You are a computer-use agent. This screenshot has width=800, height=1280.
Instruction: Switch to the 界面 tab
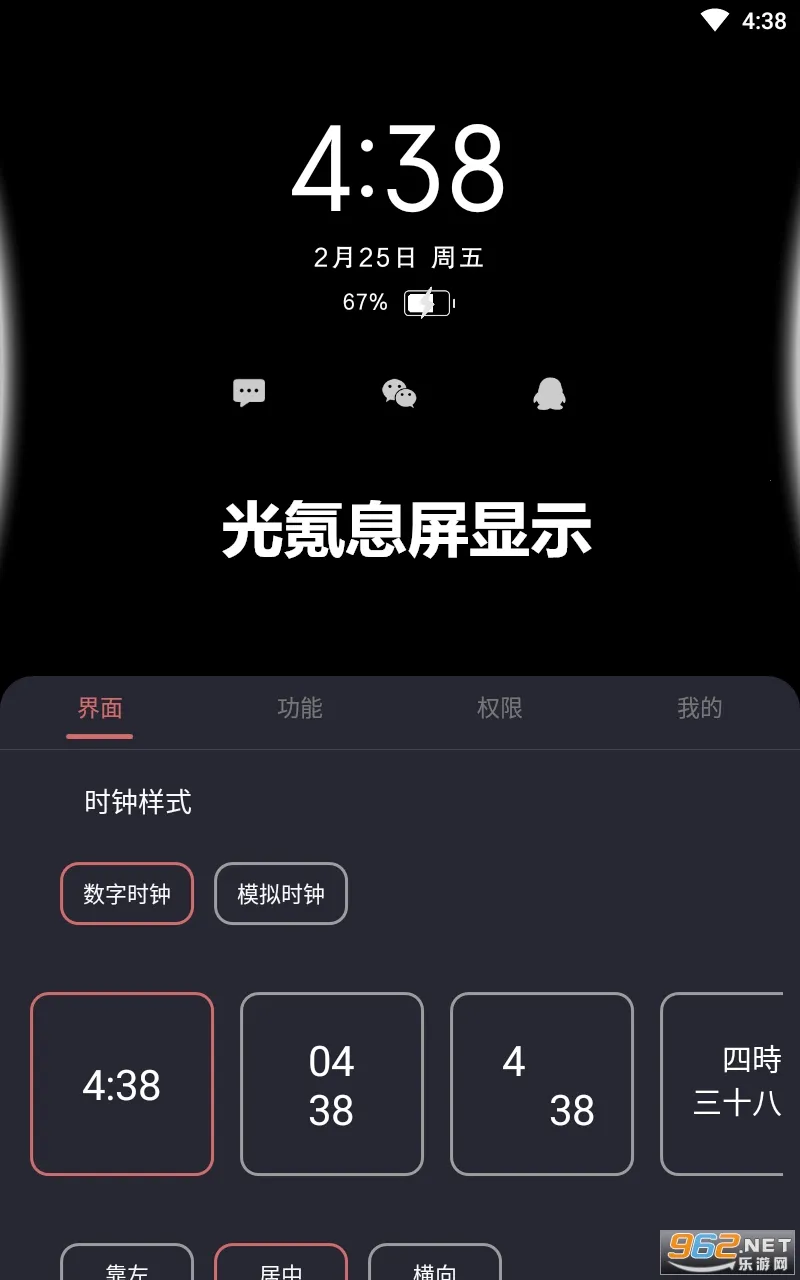[x=100, y=708]
